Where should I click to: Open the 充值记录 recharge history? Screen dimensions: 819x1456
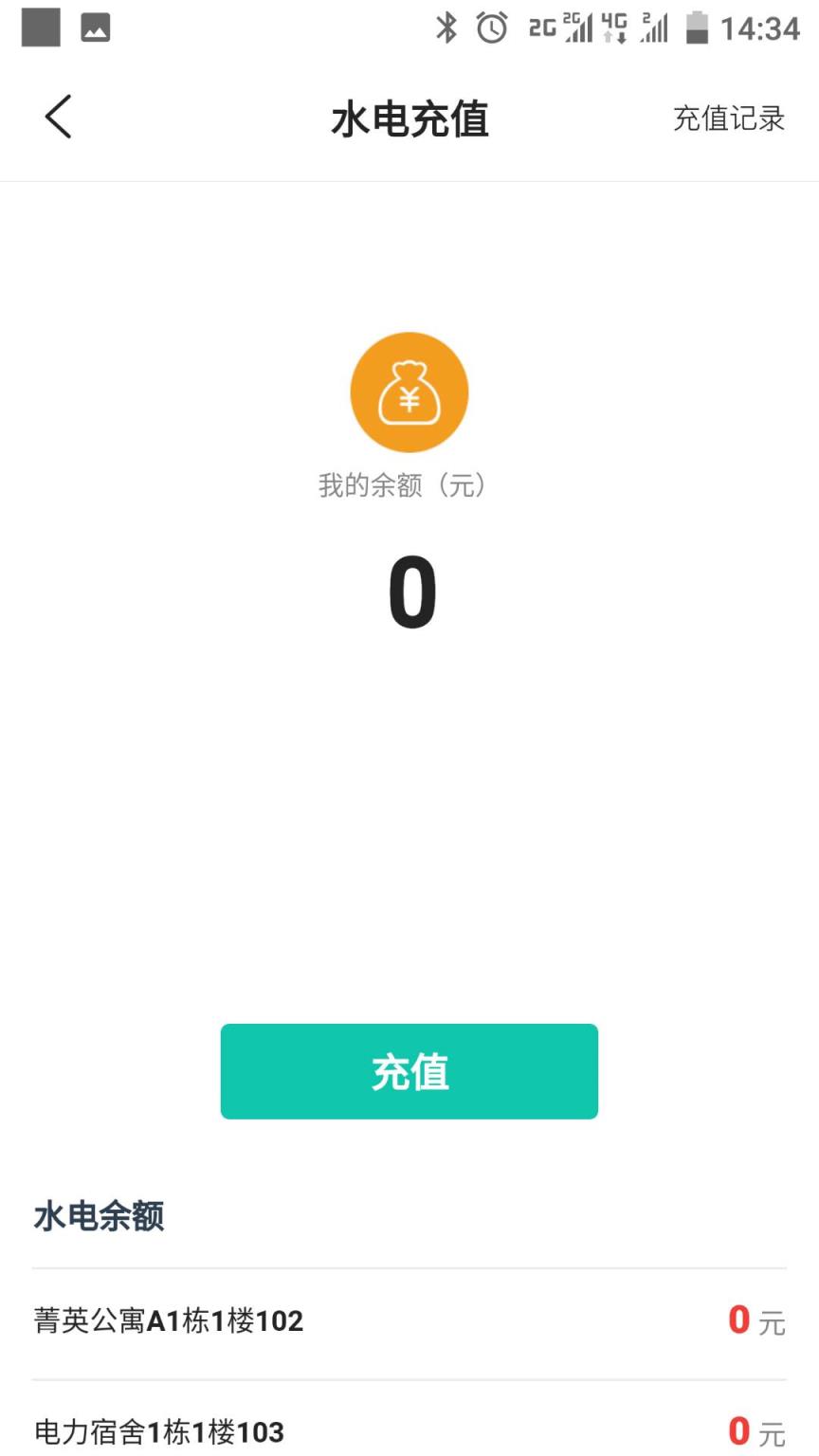coord(728,118)
